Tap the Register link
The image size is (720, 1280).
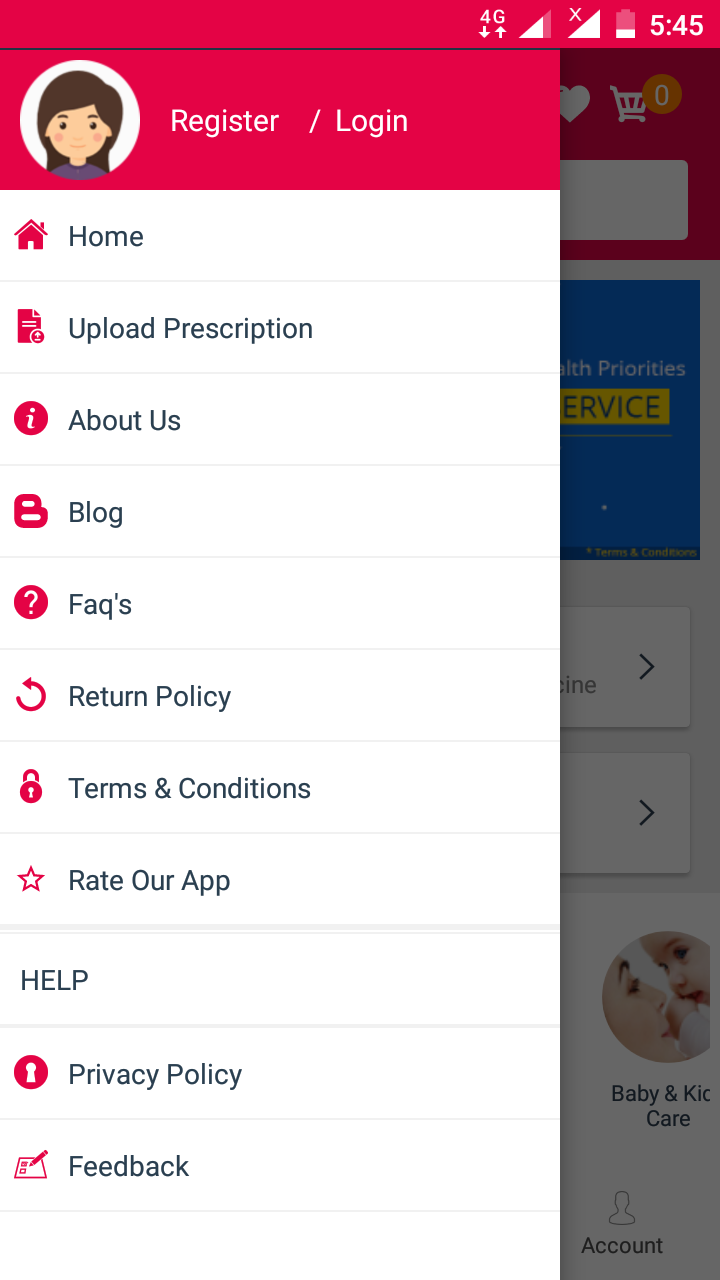pyautogui.click(x=224, y=121)
